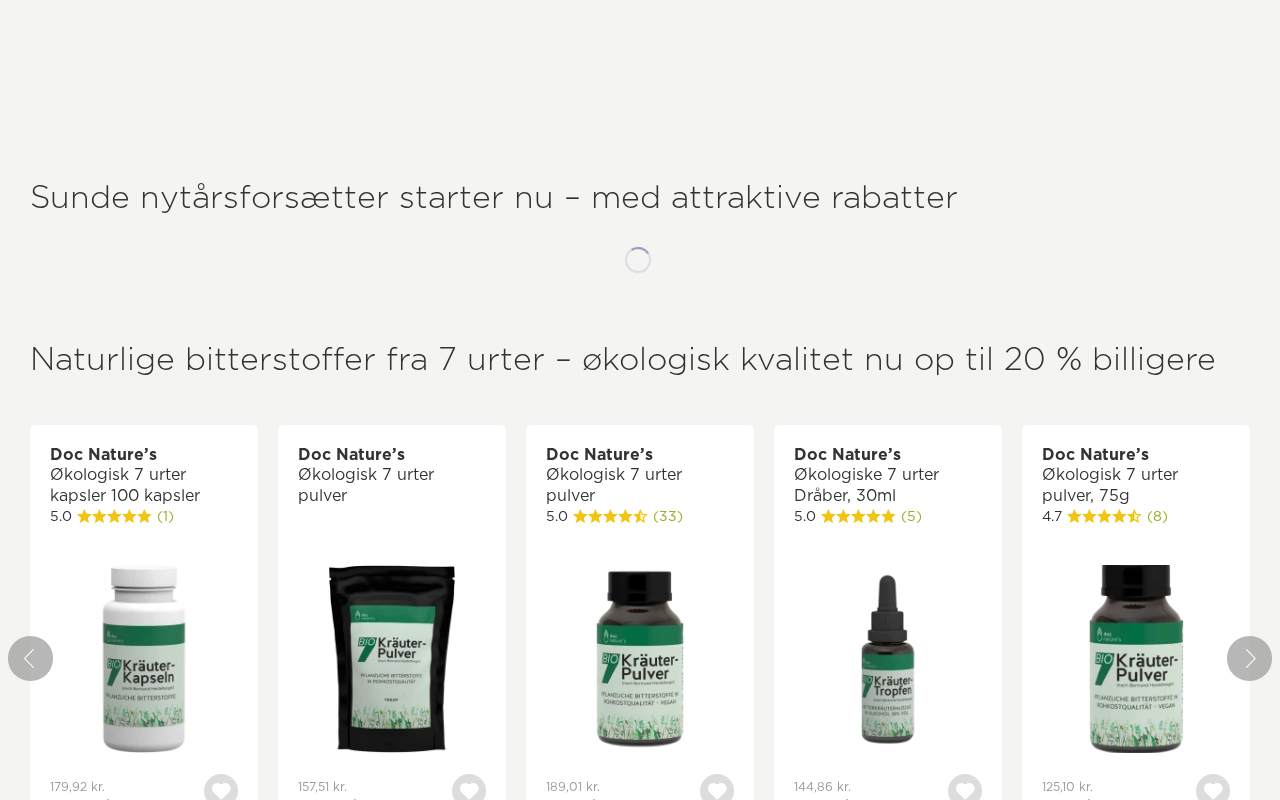1280x800 pixels.
Task: Favorite the 157,51 kr. urter pulver
Action: pos(469,789)
